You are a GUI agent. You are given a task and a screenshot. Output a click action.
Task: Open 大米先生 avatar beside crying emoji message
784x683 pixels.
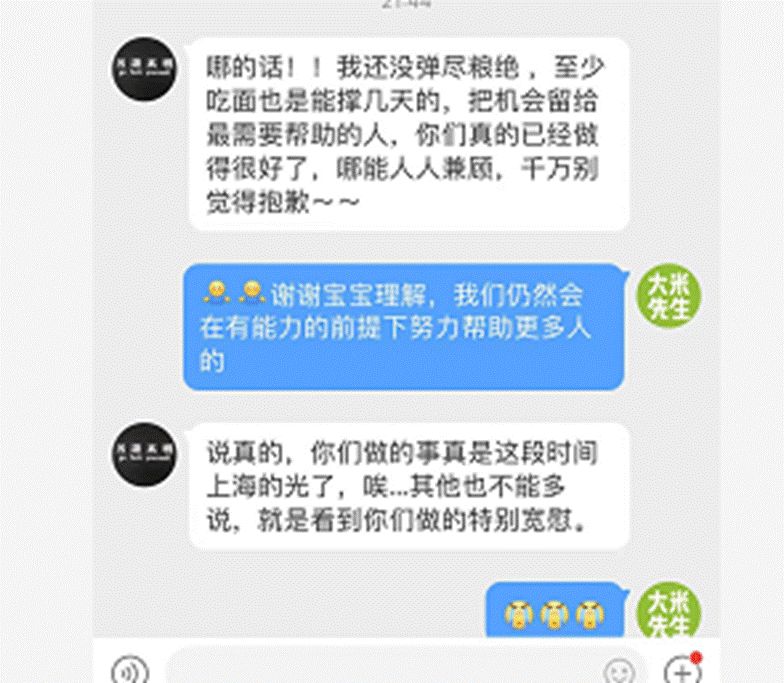(669, 610)
